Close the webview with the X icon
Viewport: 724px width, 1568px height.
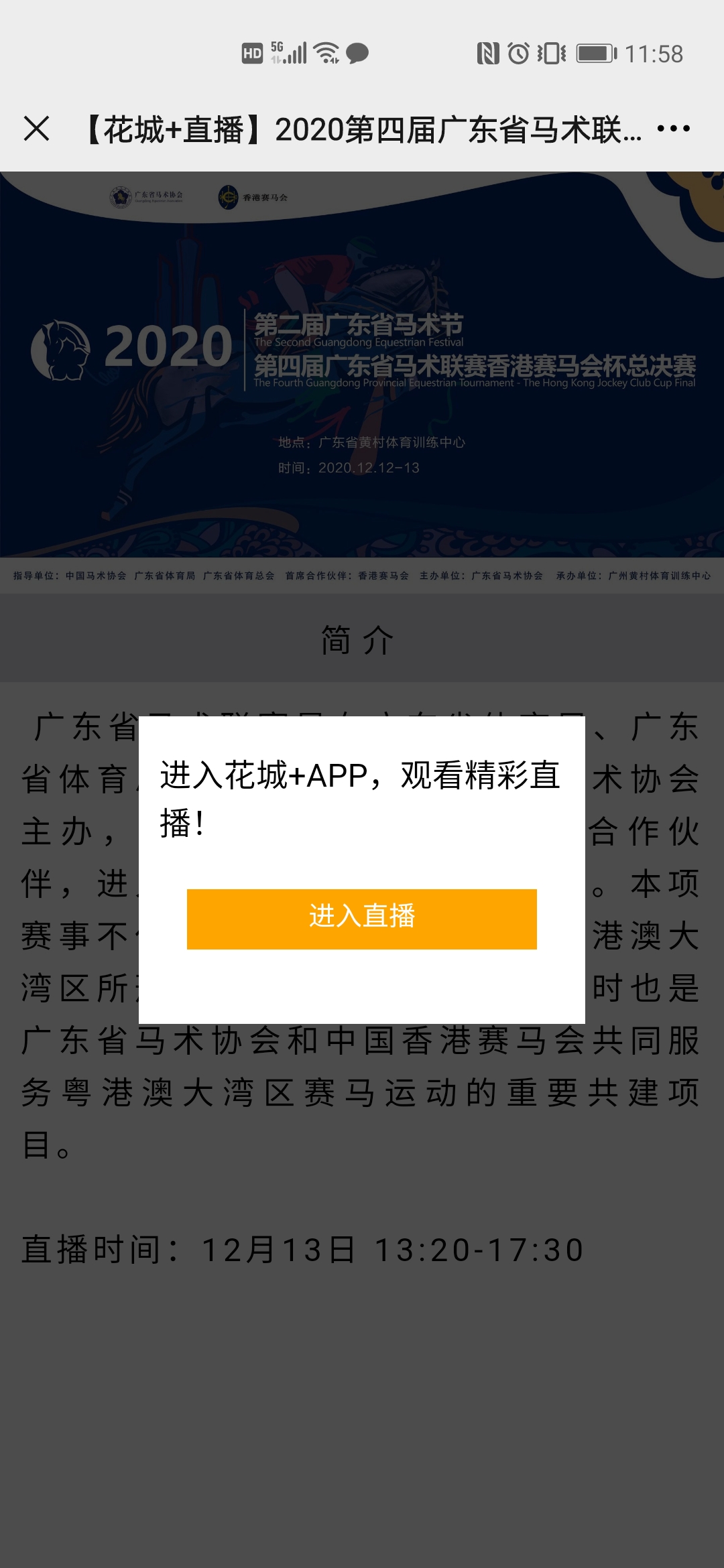37,129
